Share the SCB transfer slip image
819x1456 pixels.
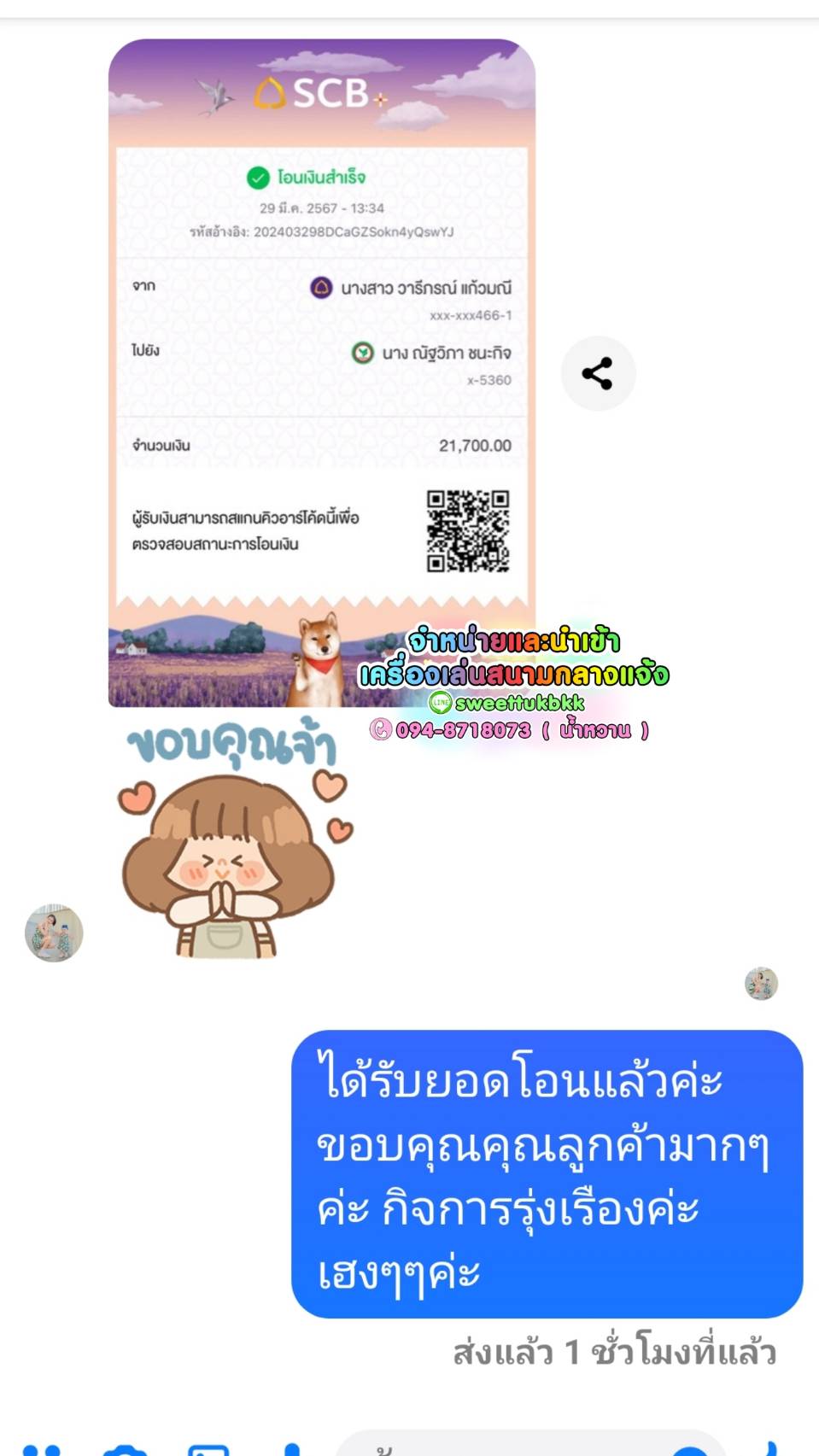(x=598, y=373)
